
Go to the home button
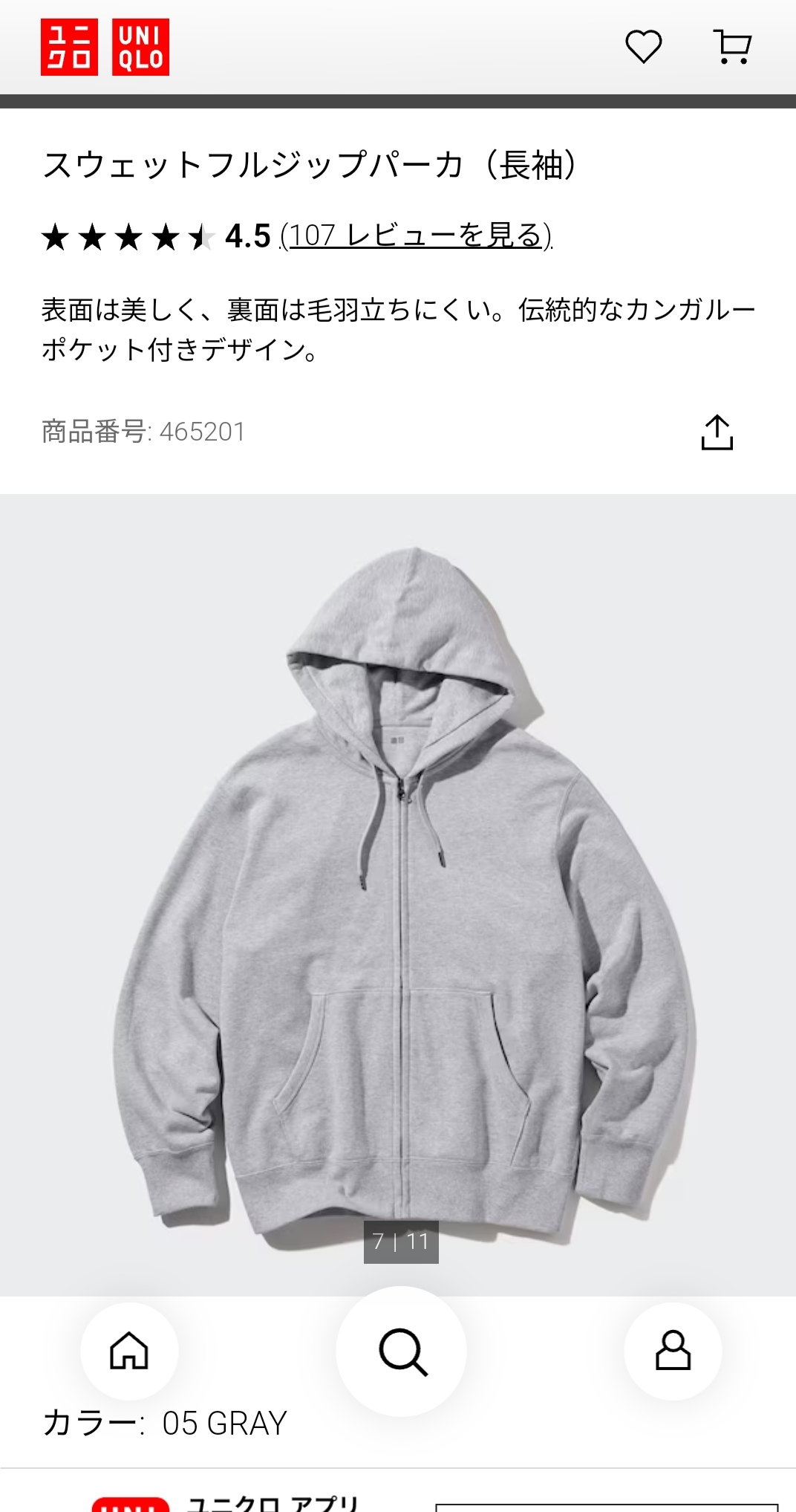pyautogui.click(x=129, y=1351)
